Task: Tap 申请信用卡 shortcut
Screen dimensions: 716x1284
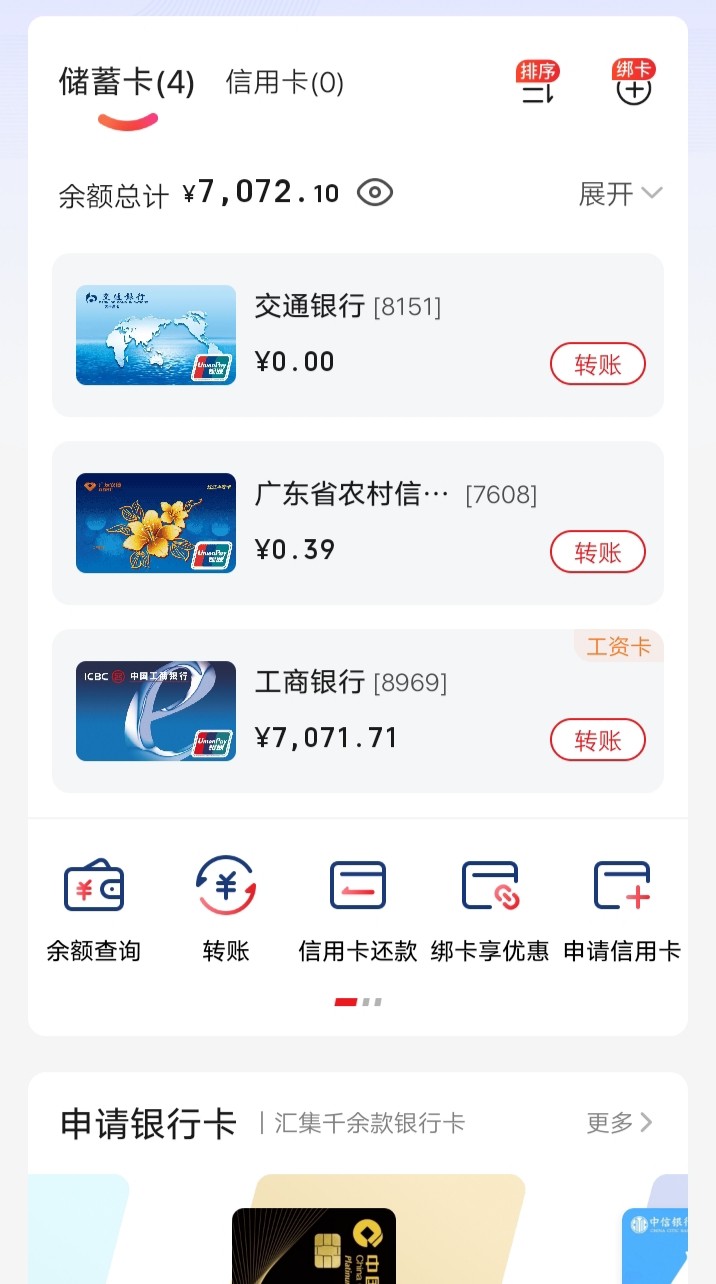Action: coord(622,907)
